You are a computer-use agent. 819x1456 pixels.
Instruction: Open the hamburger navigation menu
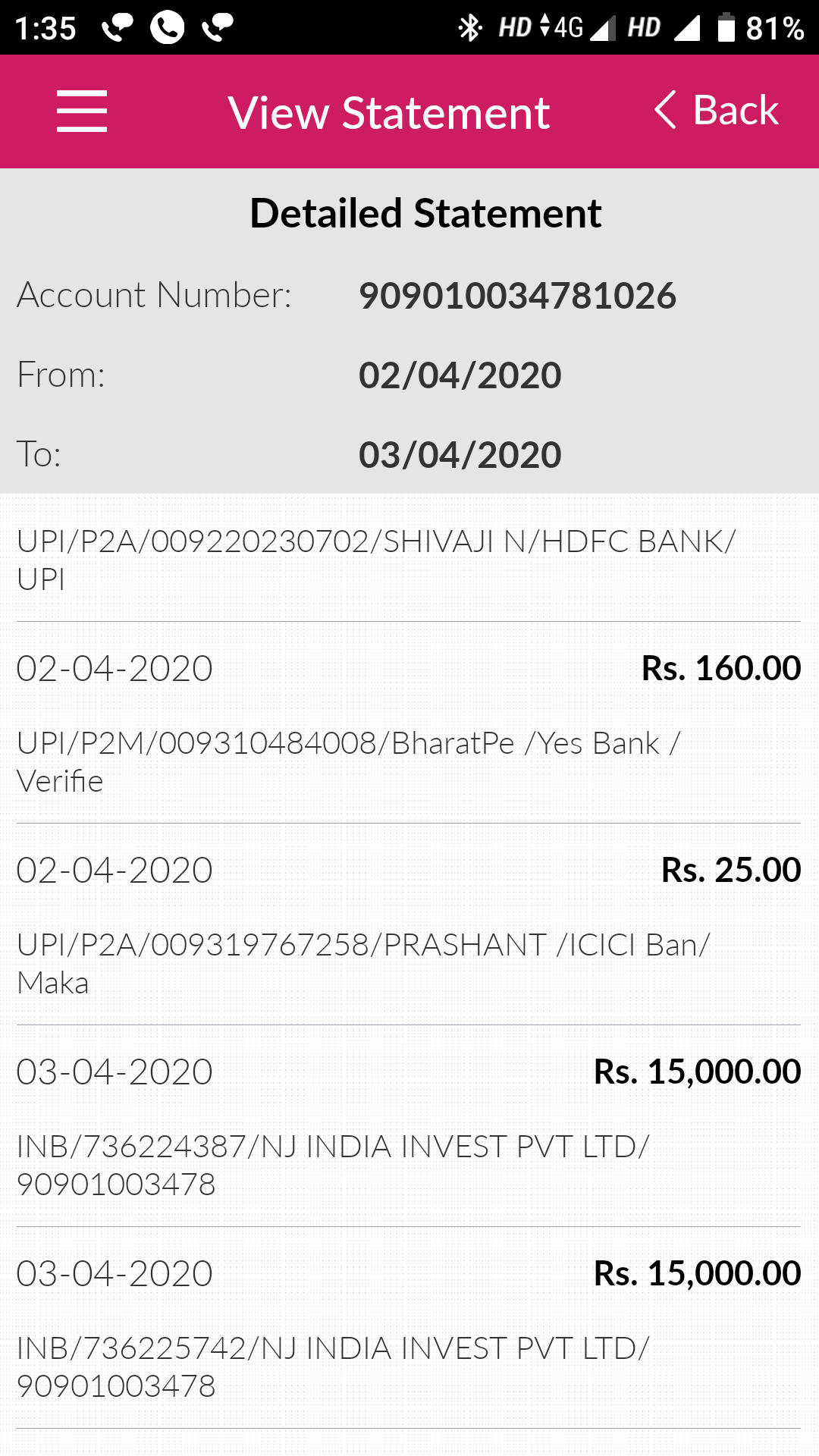point(82,111)
